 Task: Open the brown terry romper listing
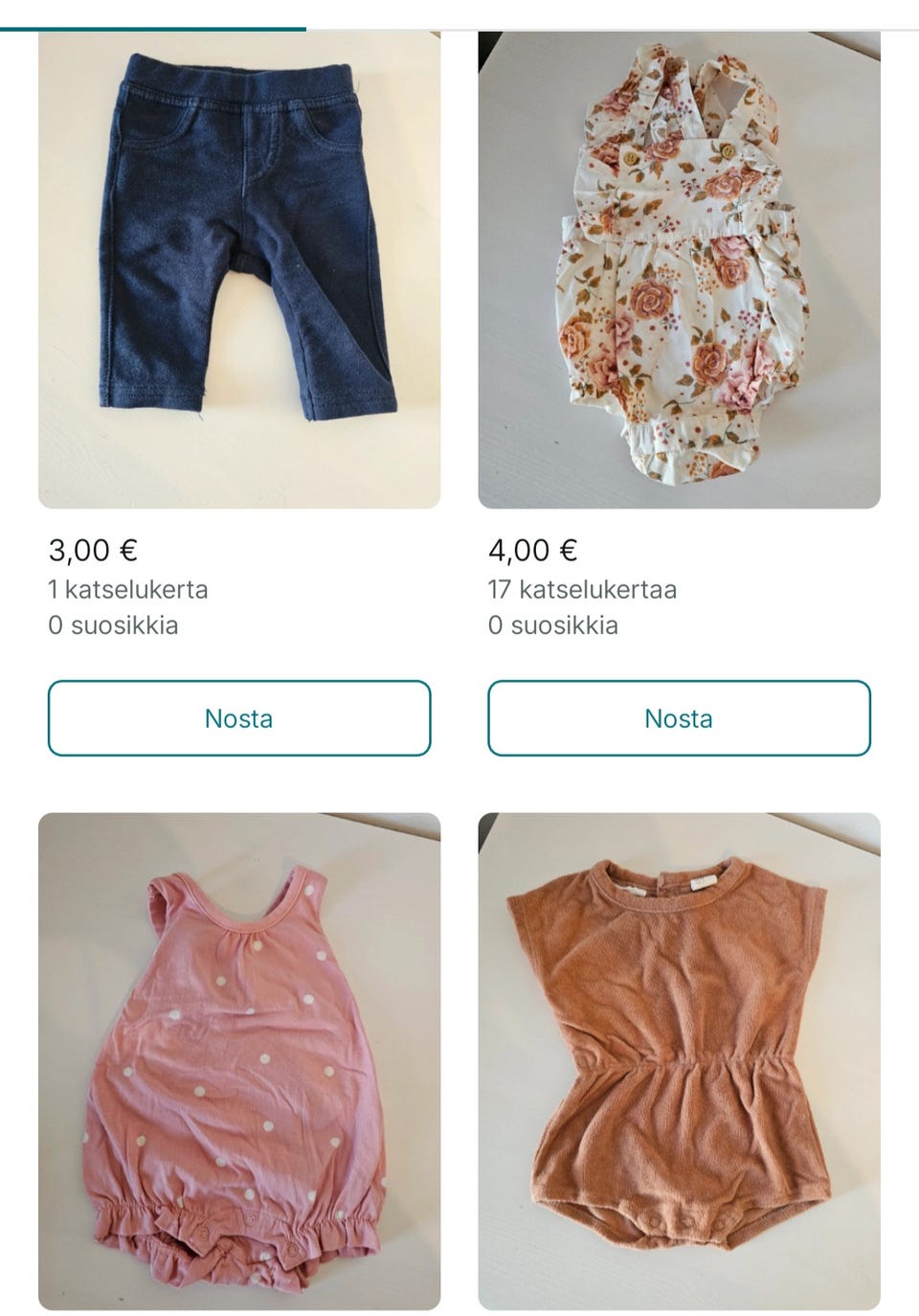[679, 1061]
